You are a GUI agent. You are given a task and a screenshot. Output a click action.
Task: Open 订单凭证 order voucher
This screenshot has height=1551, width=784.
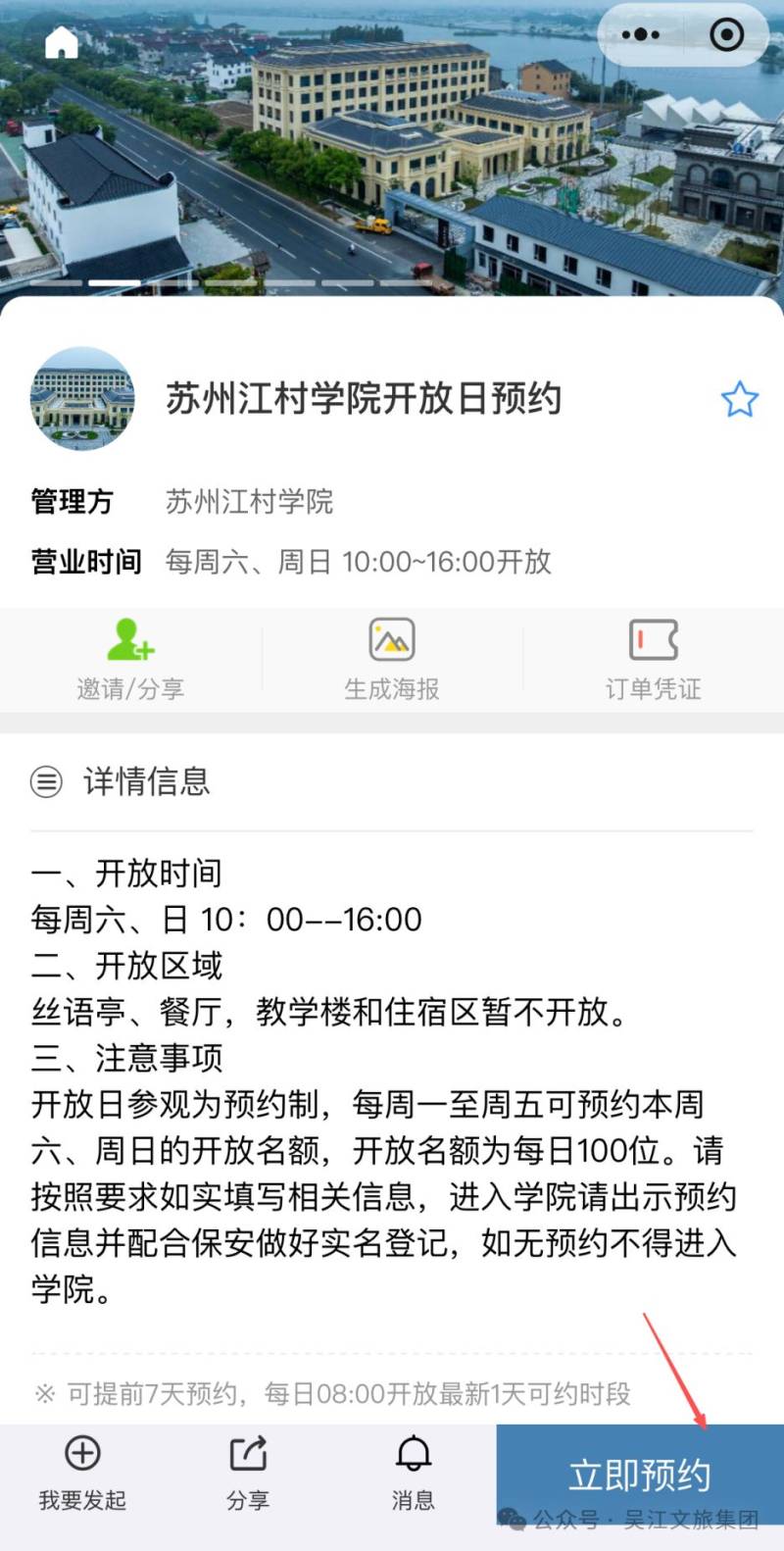(x=653, y=659)
